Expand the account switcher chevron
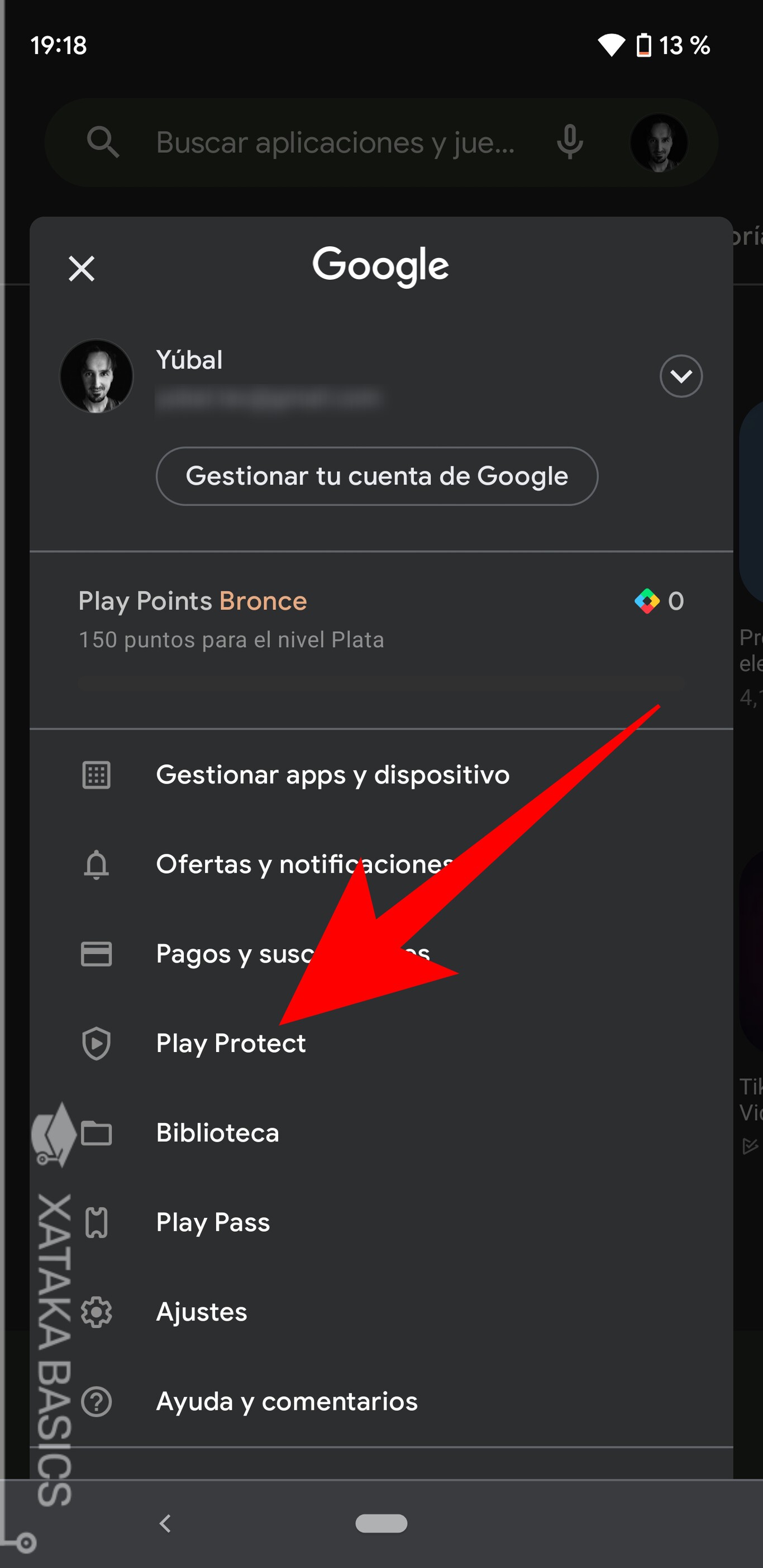 tap(680, 376)
